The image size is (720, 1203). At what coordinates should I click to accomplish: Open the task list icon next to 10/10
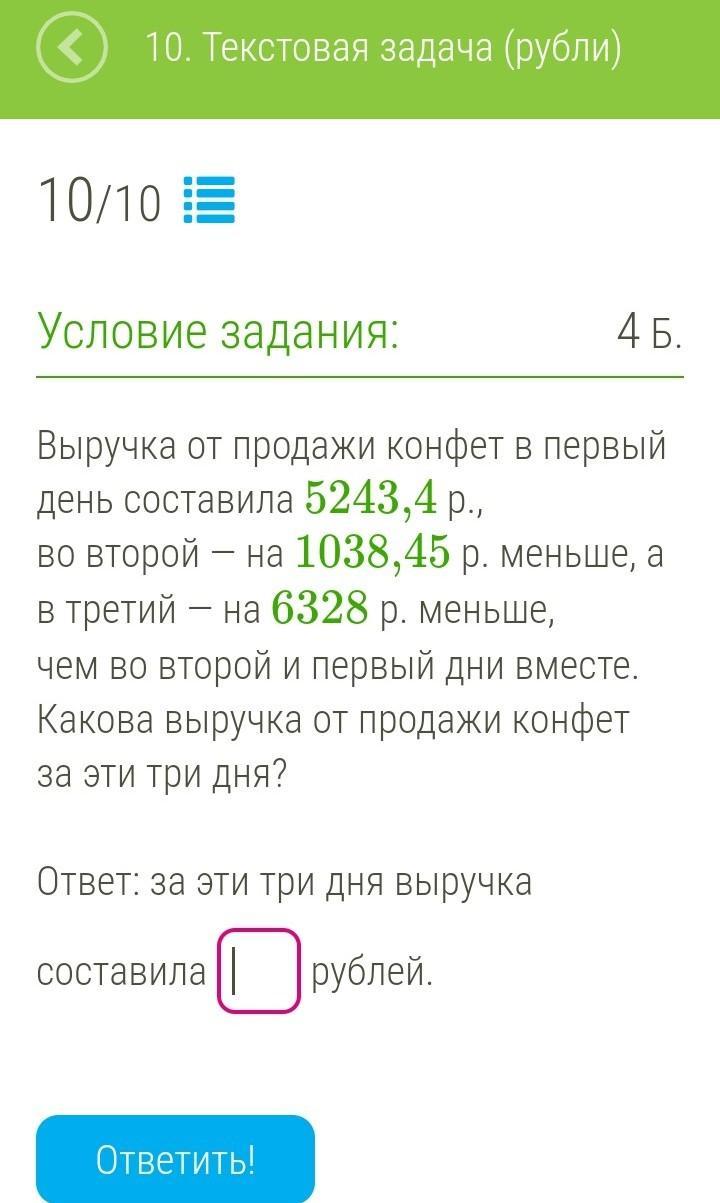[210, 200]
